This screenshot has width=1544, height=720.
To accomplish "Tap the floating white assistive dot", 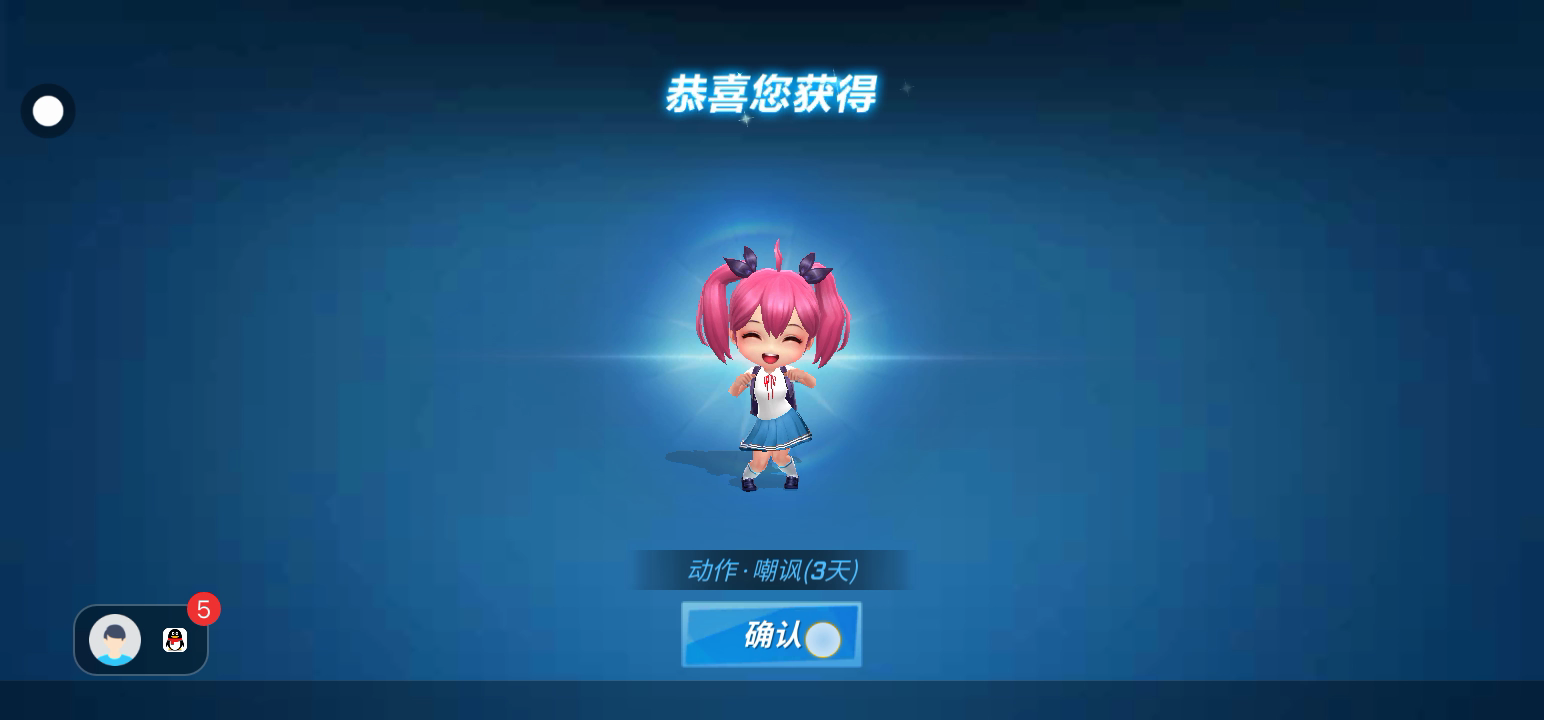I will tap(48, 111).
